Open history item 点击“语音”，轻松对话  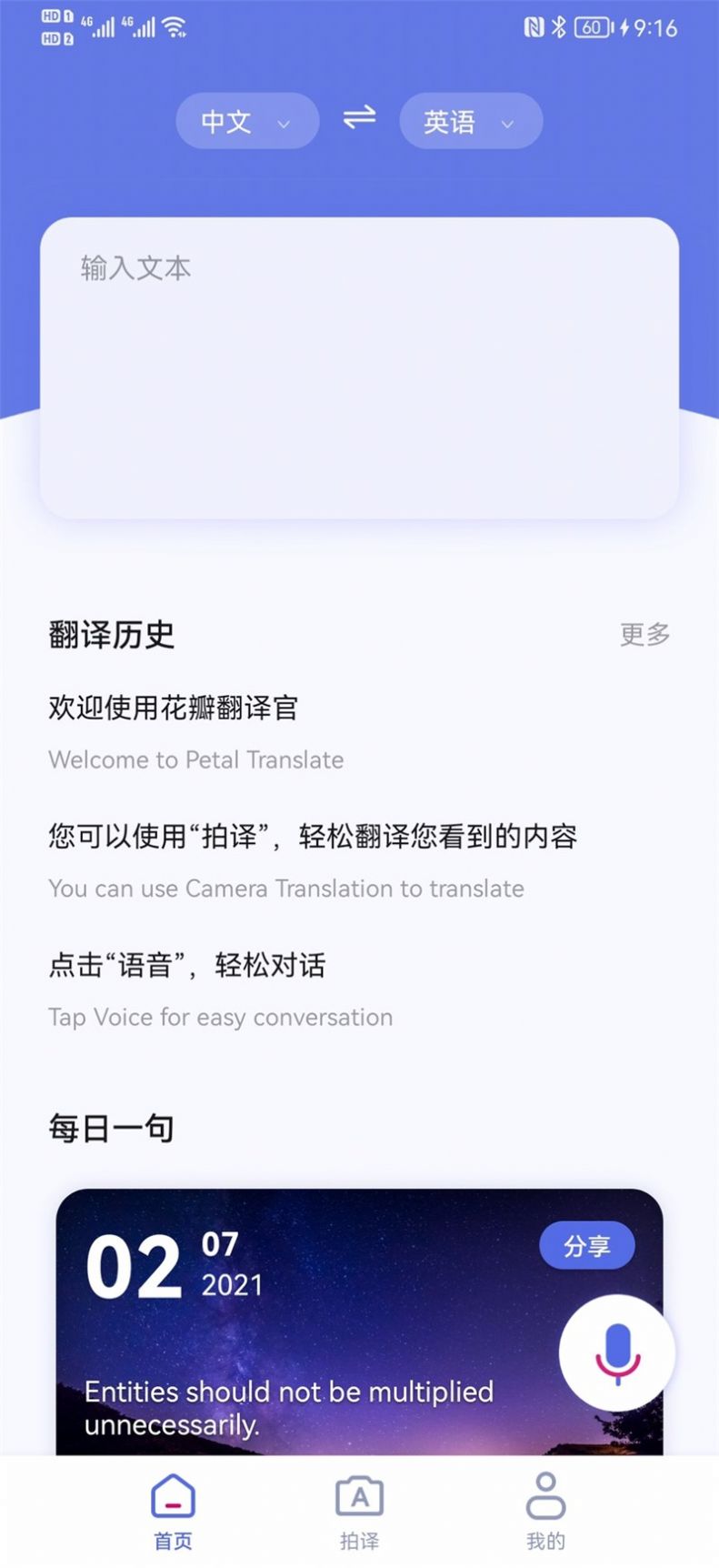tap(220, 990)
